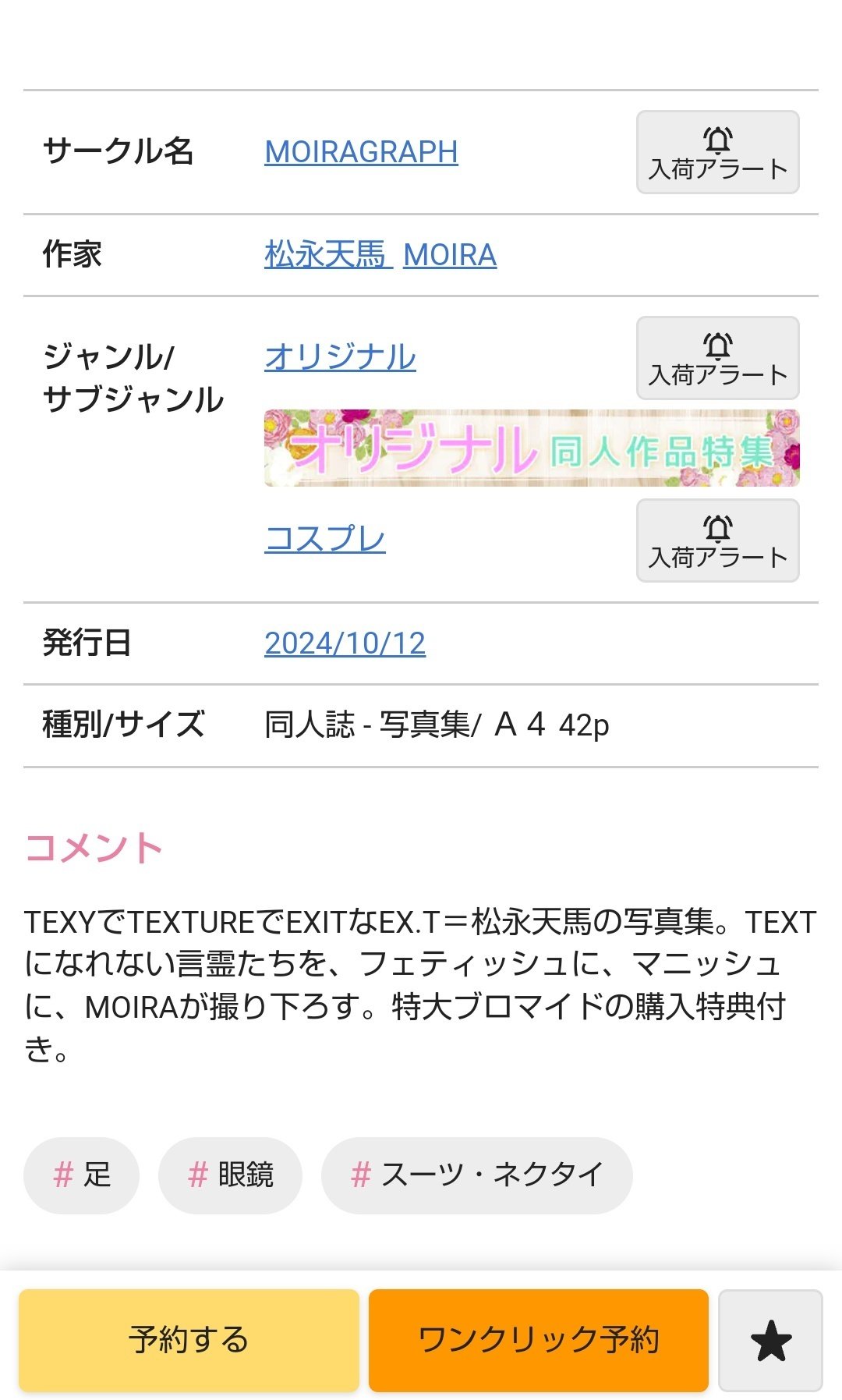The width and height of the screenshot is (842, 1400).
Task: Tap ワンクリック予約 button
Action: pyautogui.click(x=538, y=1340)
